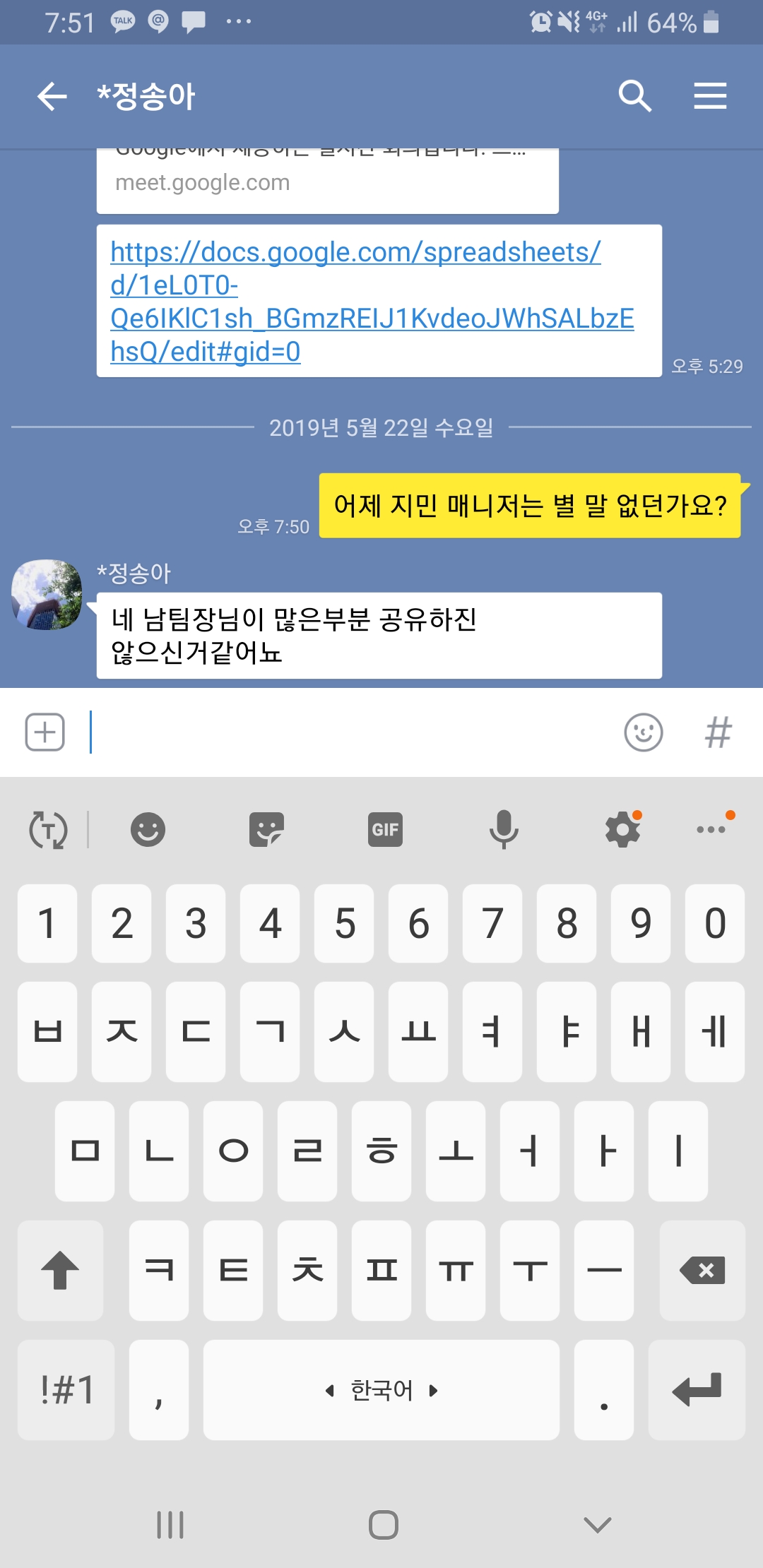Hide the keyboard with down chevron

click(597, 1524)
